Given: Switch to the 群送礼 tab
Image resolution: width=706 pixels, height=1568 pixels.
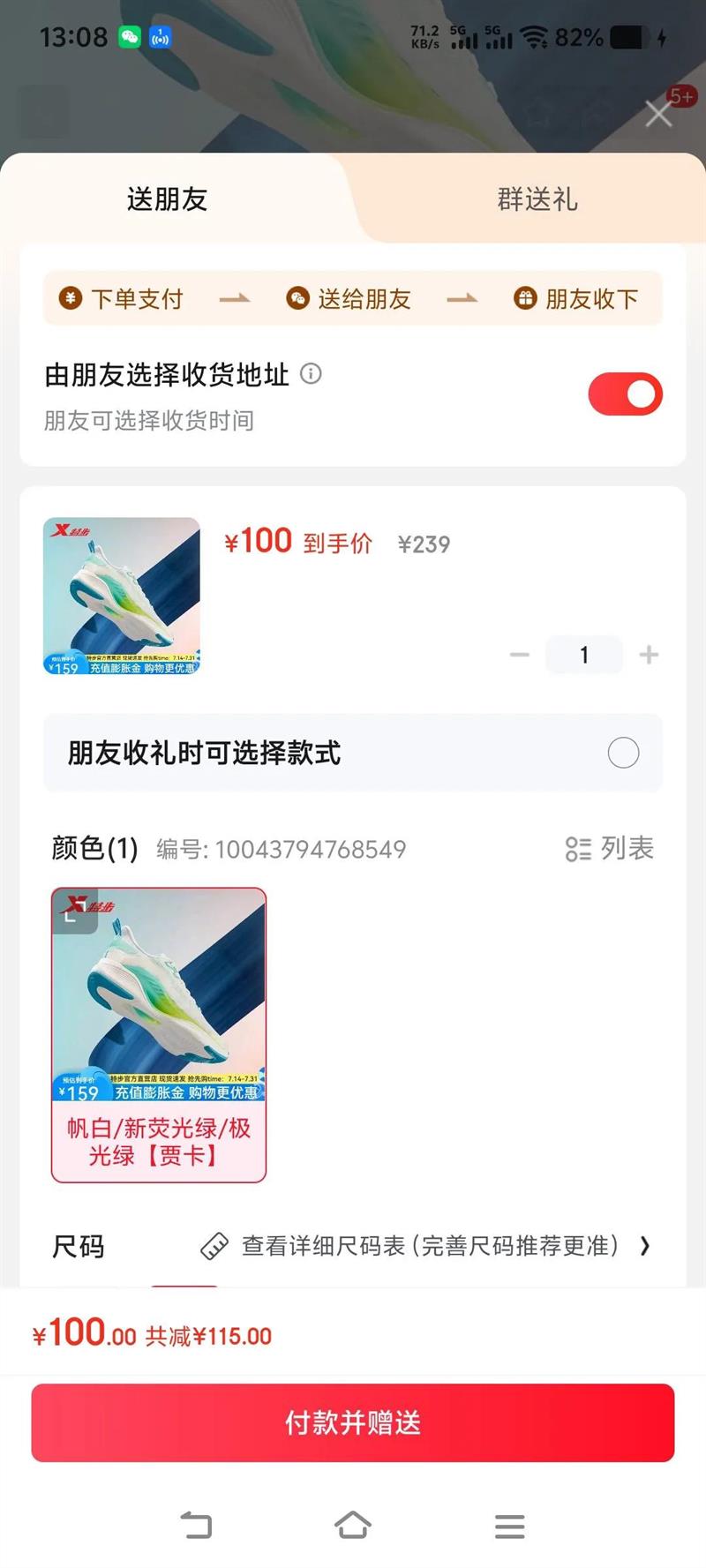Looking at the screenshot, I should click(537, 199).
